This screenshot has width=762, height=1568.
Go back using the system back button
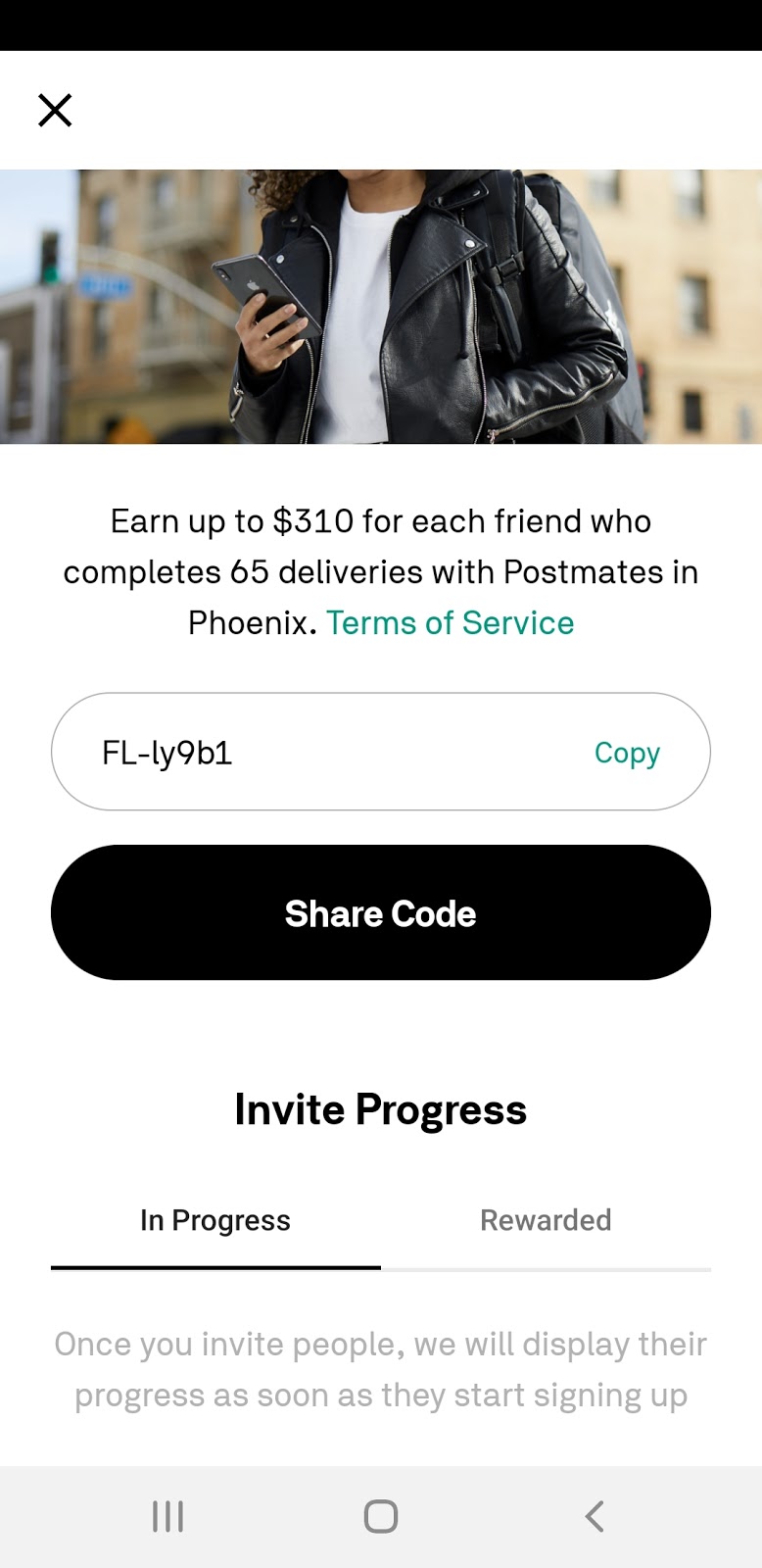tap(594, 1516)
